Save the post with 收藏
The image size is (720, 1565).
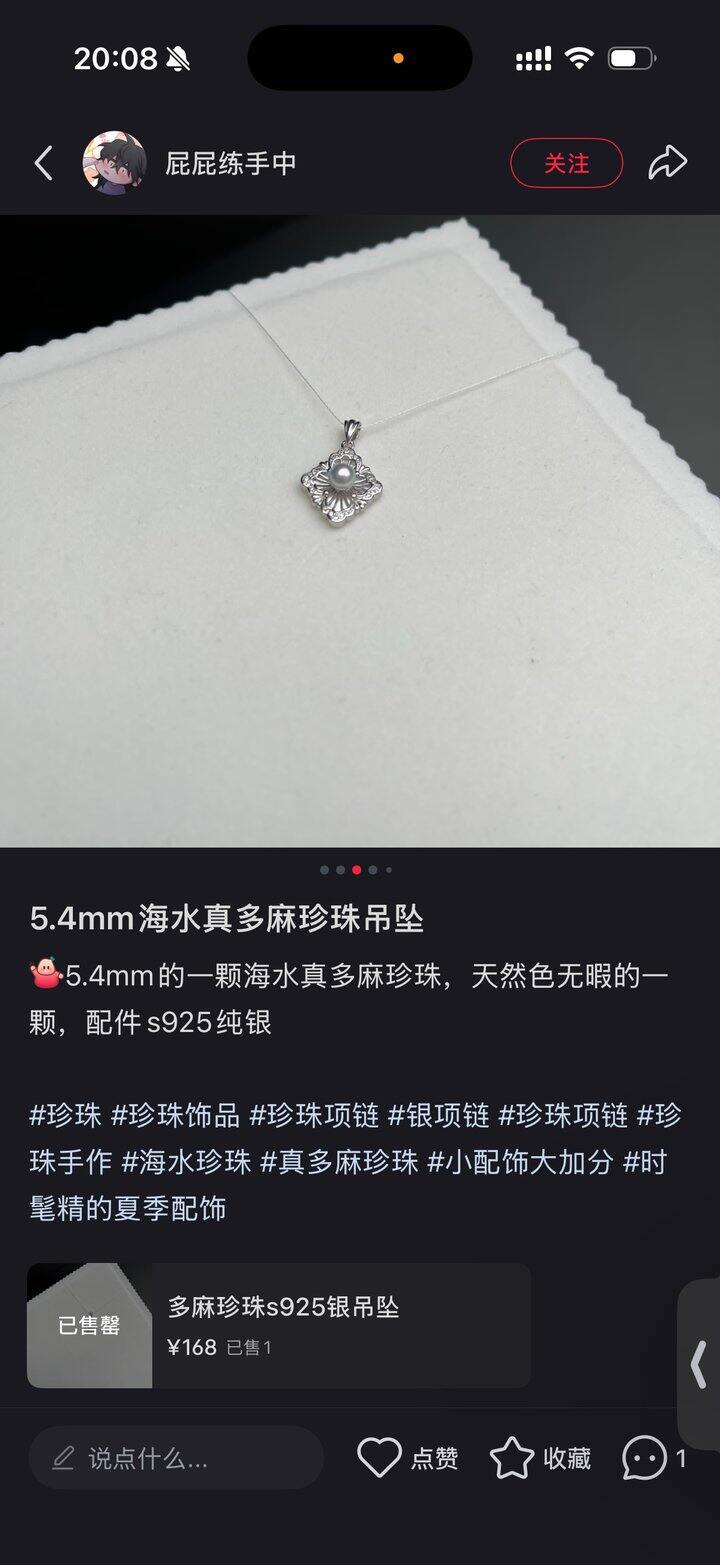pyautogui.click(x=540, y=1459)
